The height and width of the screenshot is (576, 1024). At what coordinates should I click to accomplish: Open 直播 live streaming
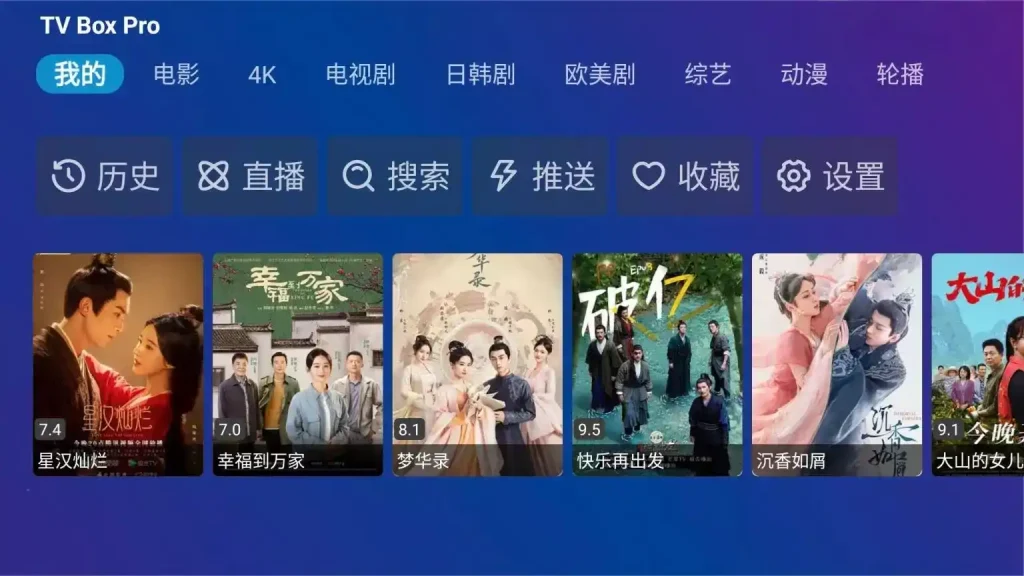[x=250, y=176]
